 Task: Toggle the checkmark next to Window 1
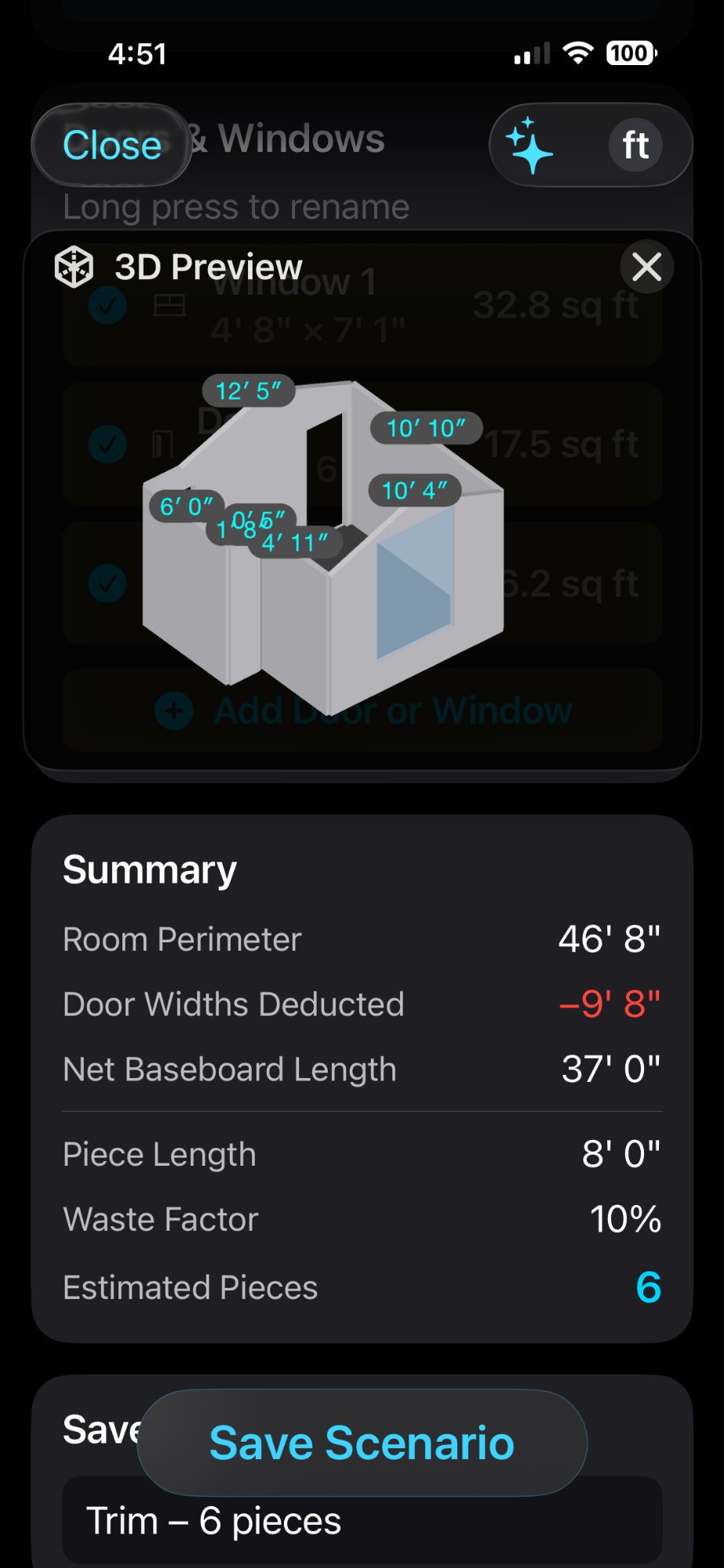click(107, 306)
